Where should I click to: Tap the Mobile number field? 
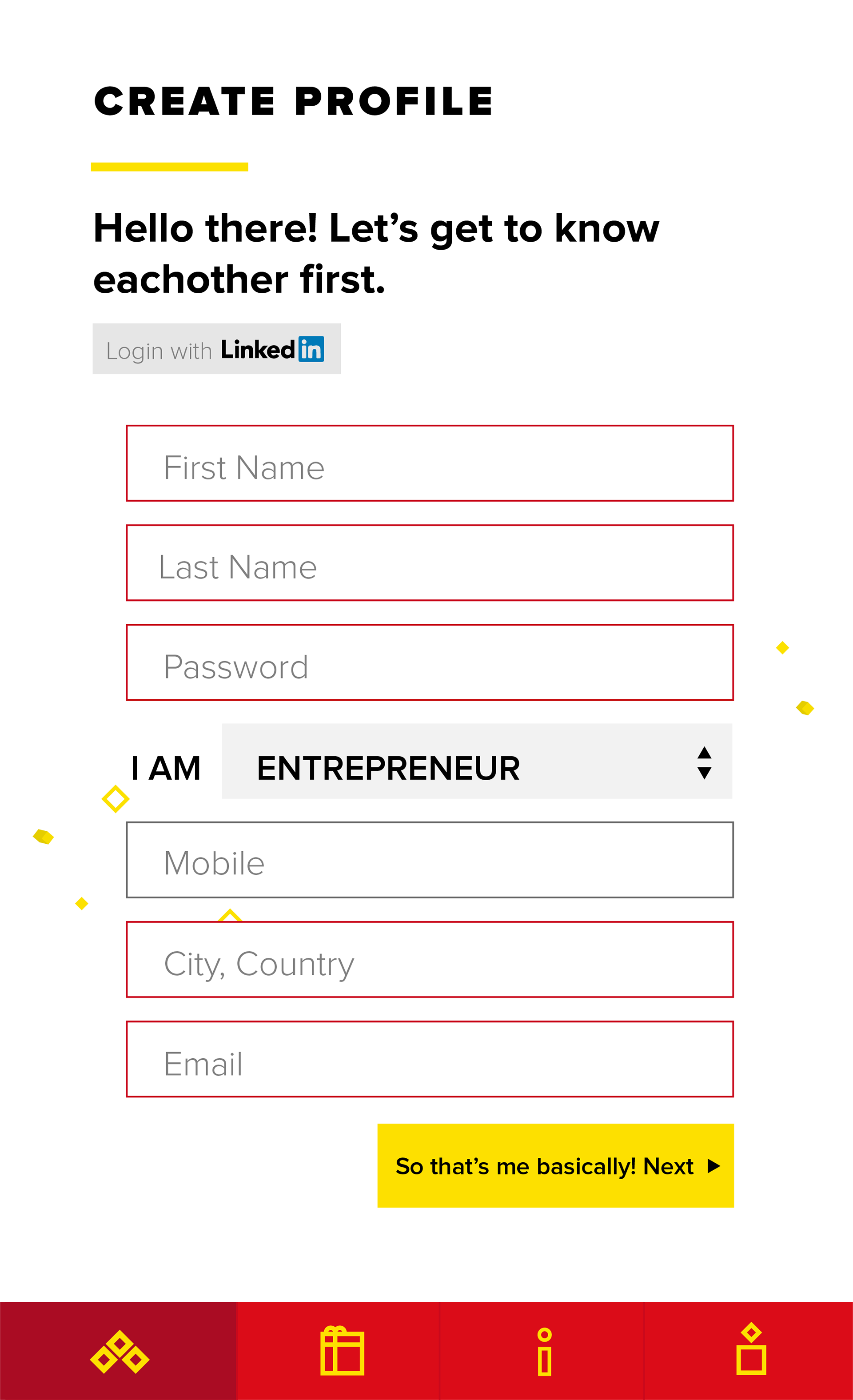[x=430, y=860]
